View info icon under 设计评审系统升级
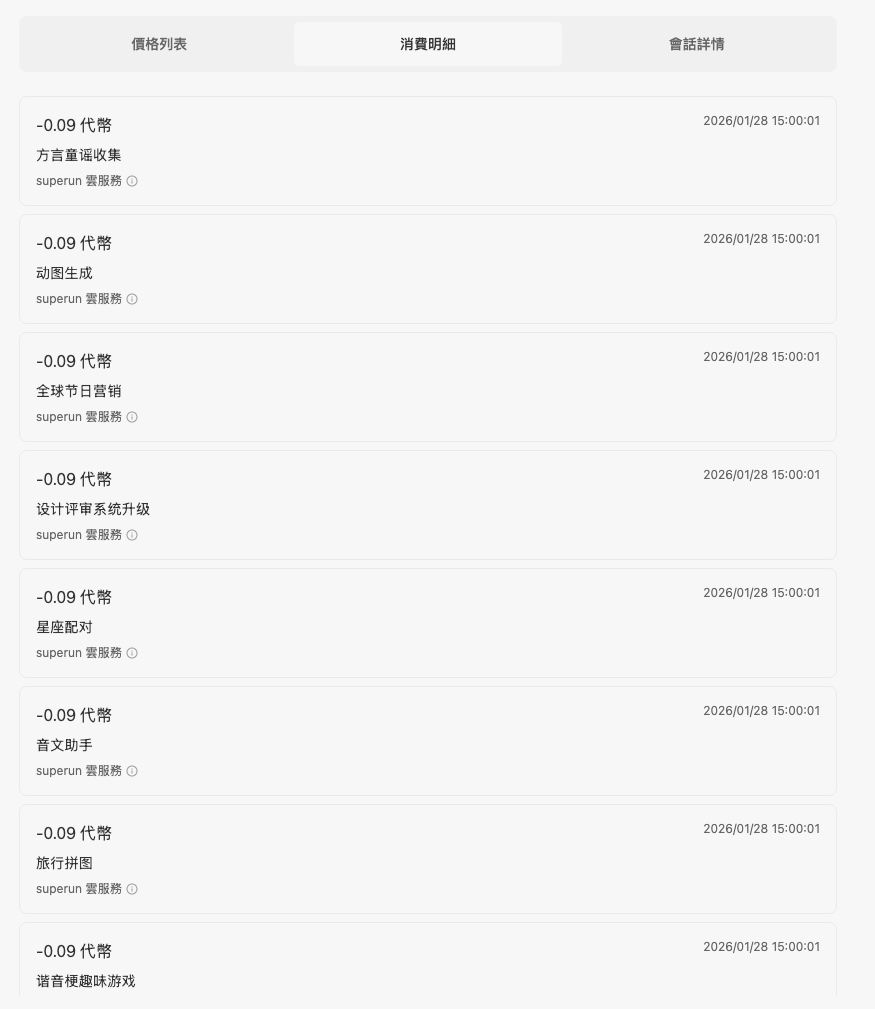Viewport: 875px width, 1009px height. (132, 535)
